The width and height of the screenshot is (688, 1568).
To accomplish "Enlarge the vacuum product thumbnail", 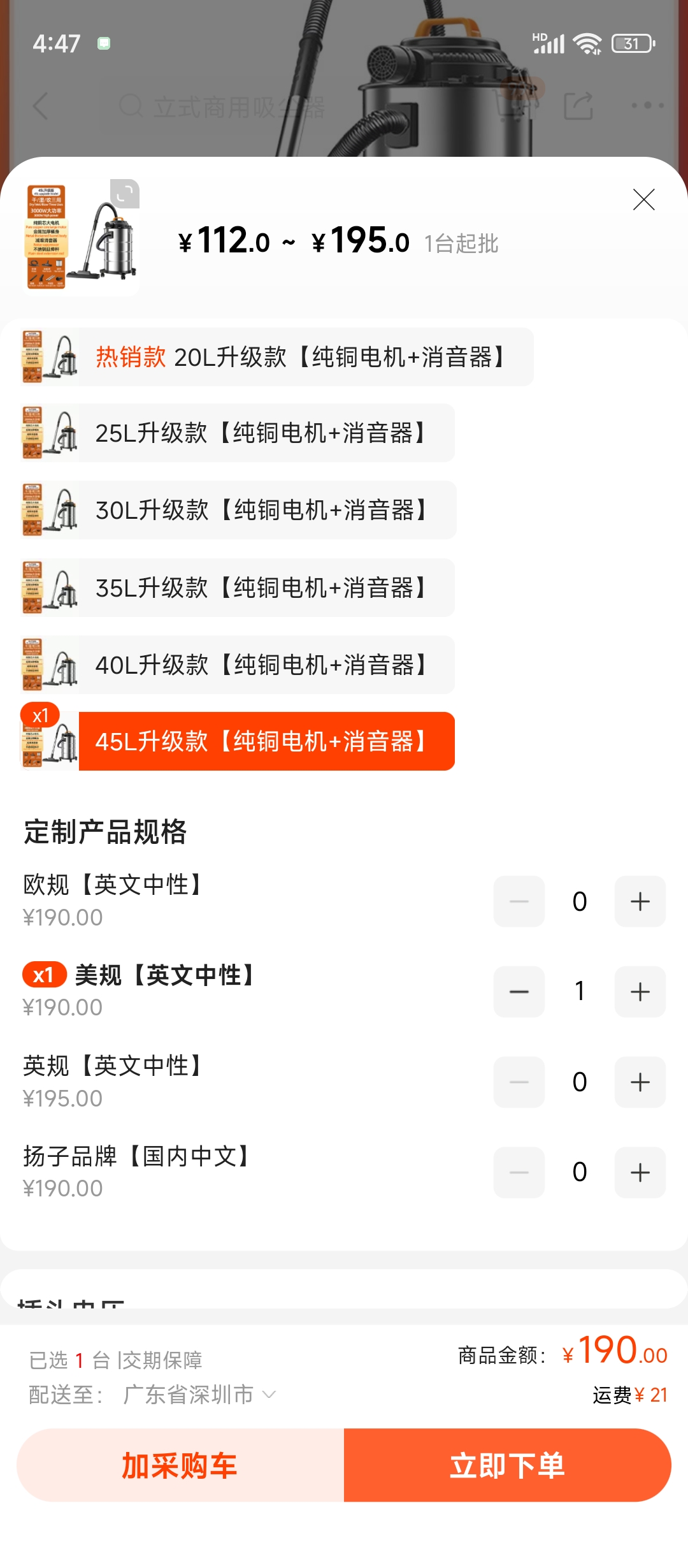I will [125, 194].
